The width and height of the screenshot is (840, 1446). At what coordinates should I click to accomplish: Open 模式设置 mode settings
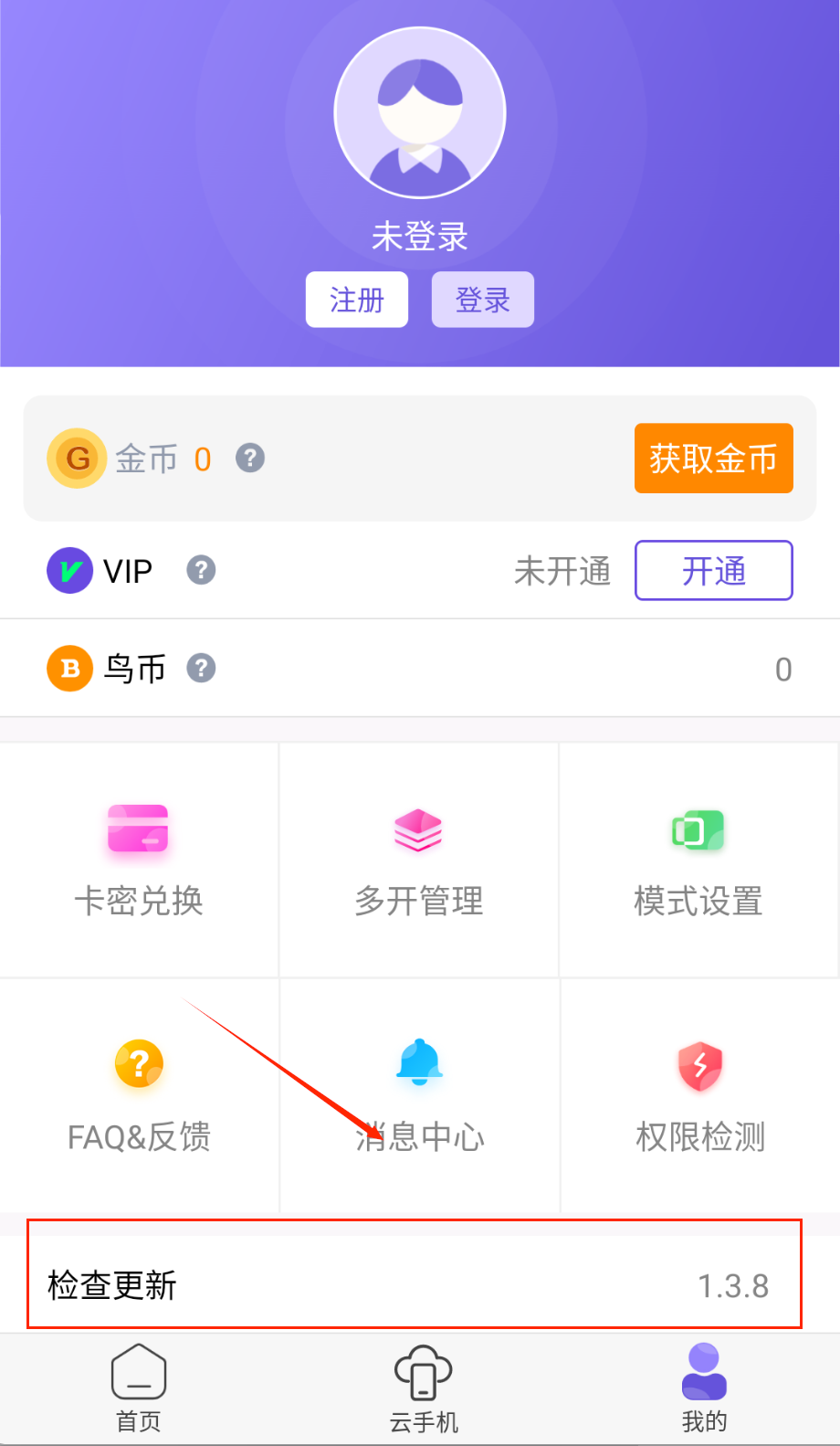pyautogui.click(x=698, y=860)
